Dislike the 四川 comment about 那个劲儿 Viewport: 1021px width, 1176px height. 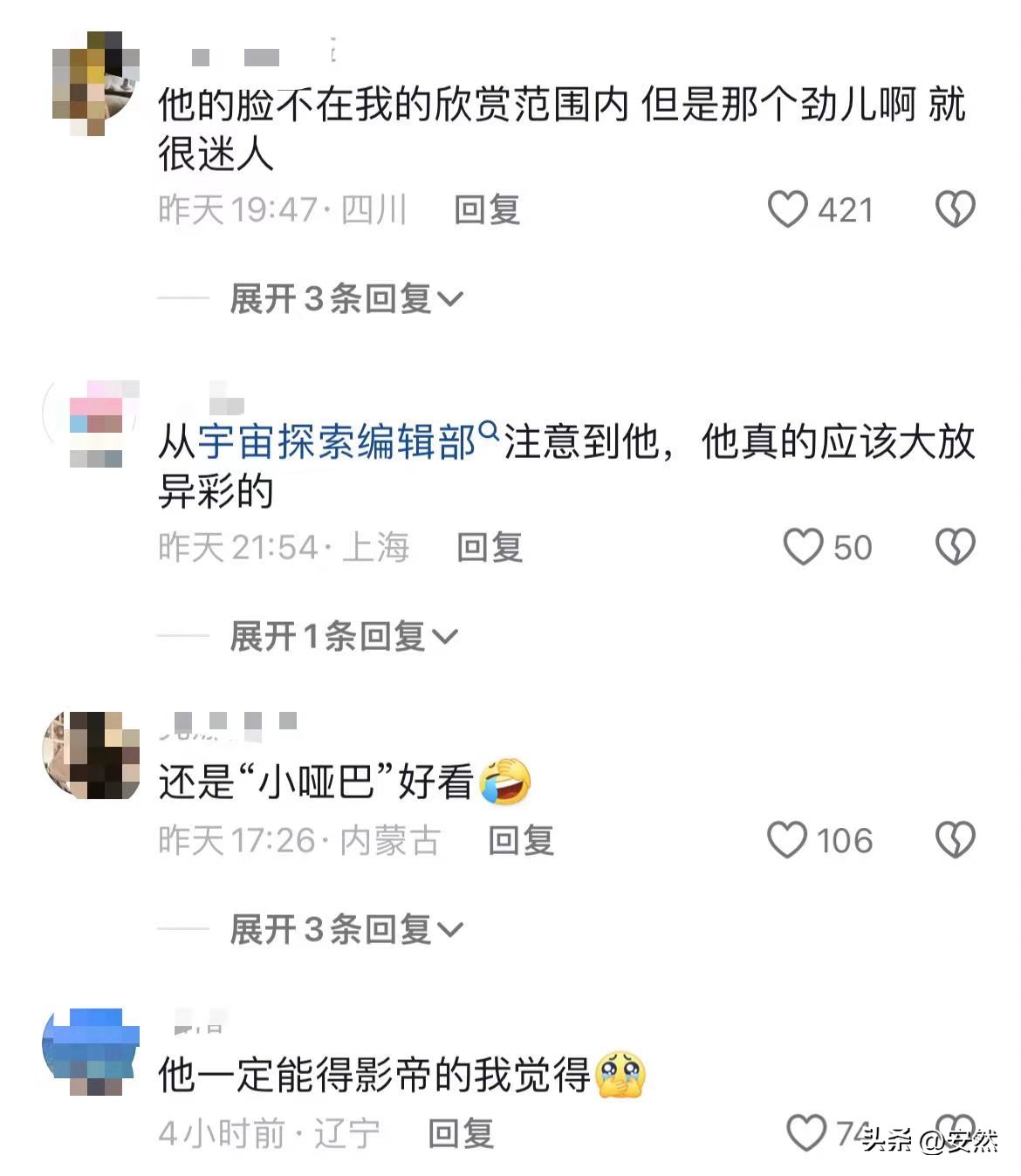(x=955, y=209)
